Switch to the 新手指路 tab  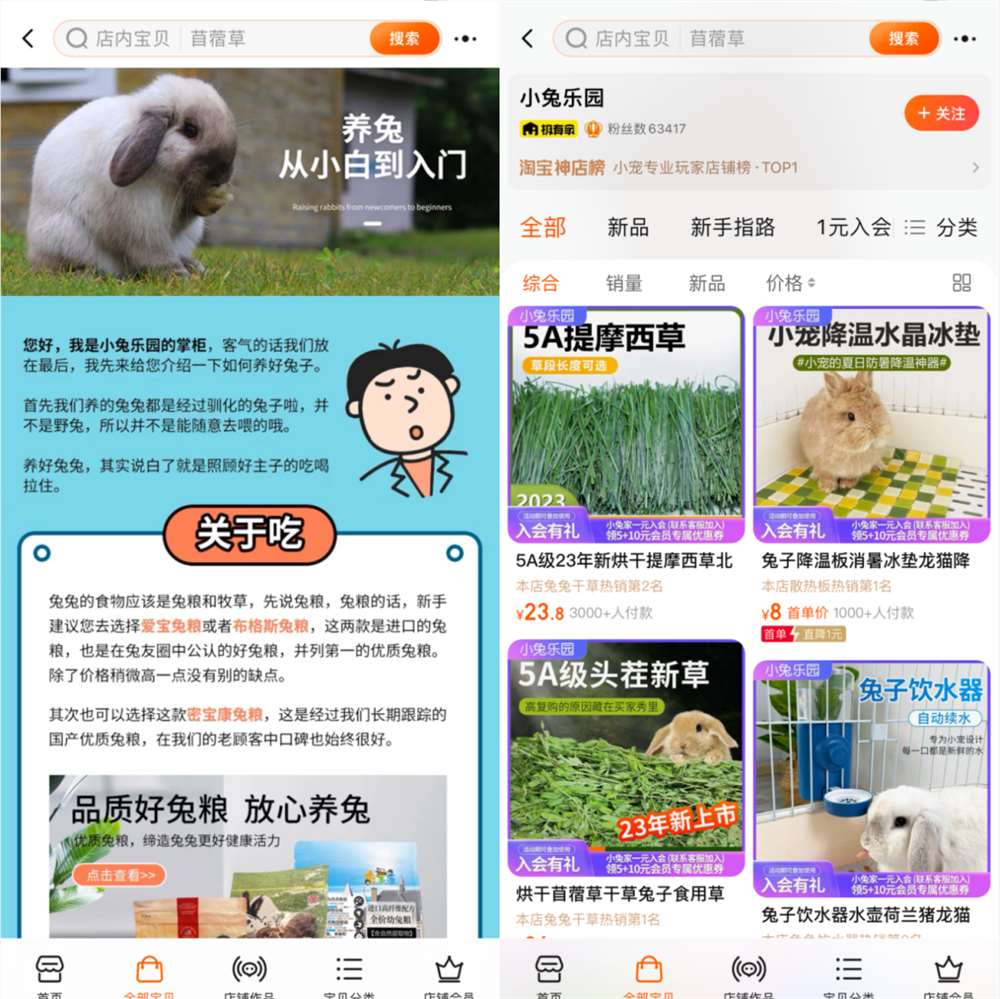click(732, 228)
